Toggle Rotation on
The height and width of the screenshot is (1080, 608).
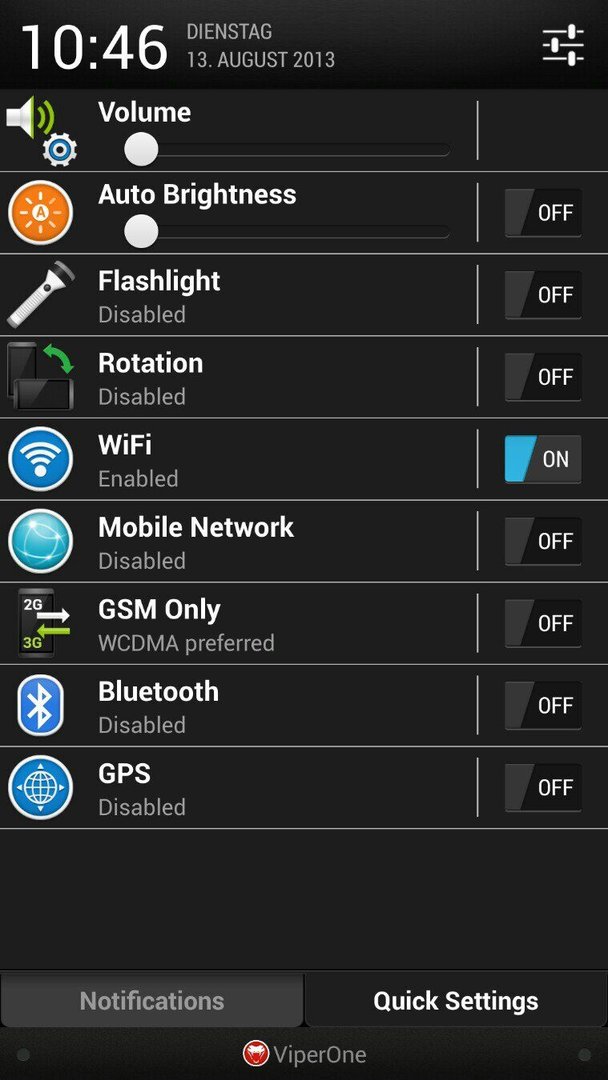543,377
